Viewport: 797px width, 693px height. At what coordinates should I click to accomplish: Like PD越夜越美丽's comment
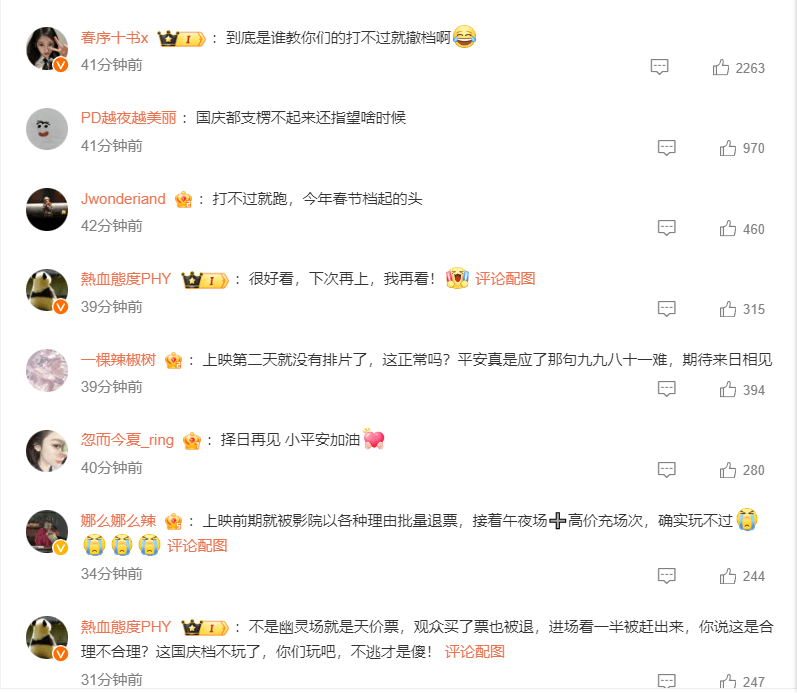[728, 148]
